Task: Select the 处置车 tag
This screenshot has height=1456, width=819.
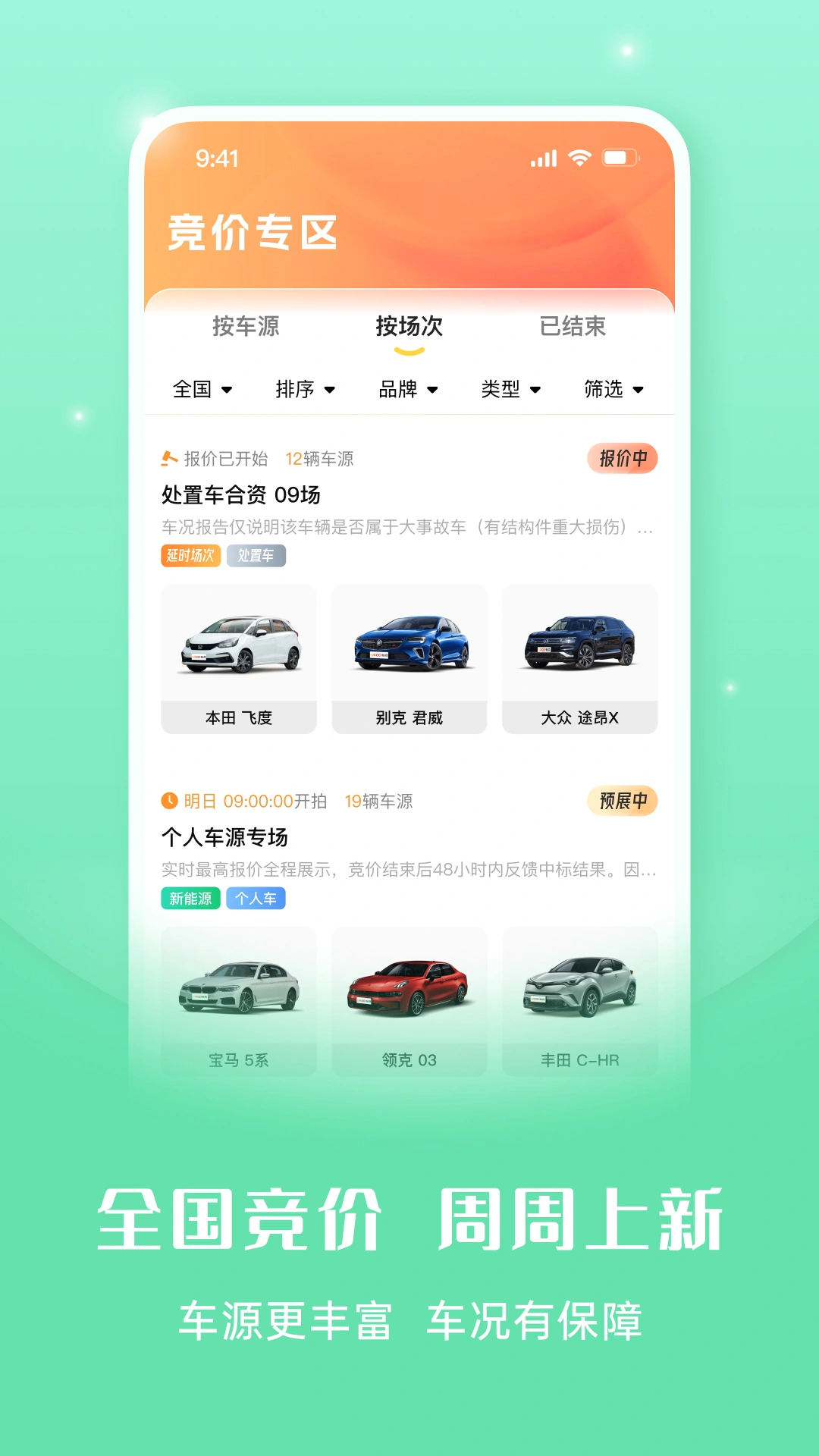Action: (257, 556)
